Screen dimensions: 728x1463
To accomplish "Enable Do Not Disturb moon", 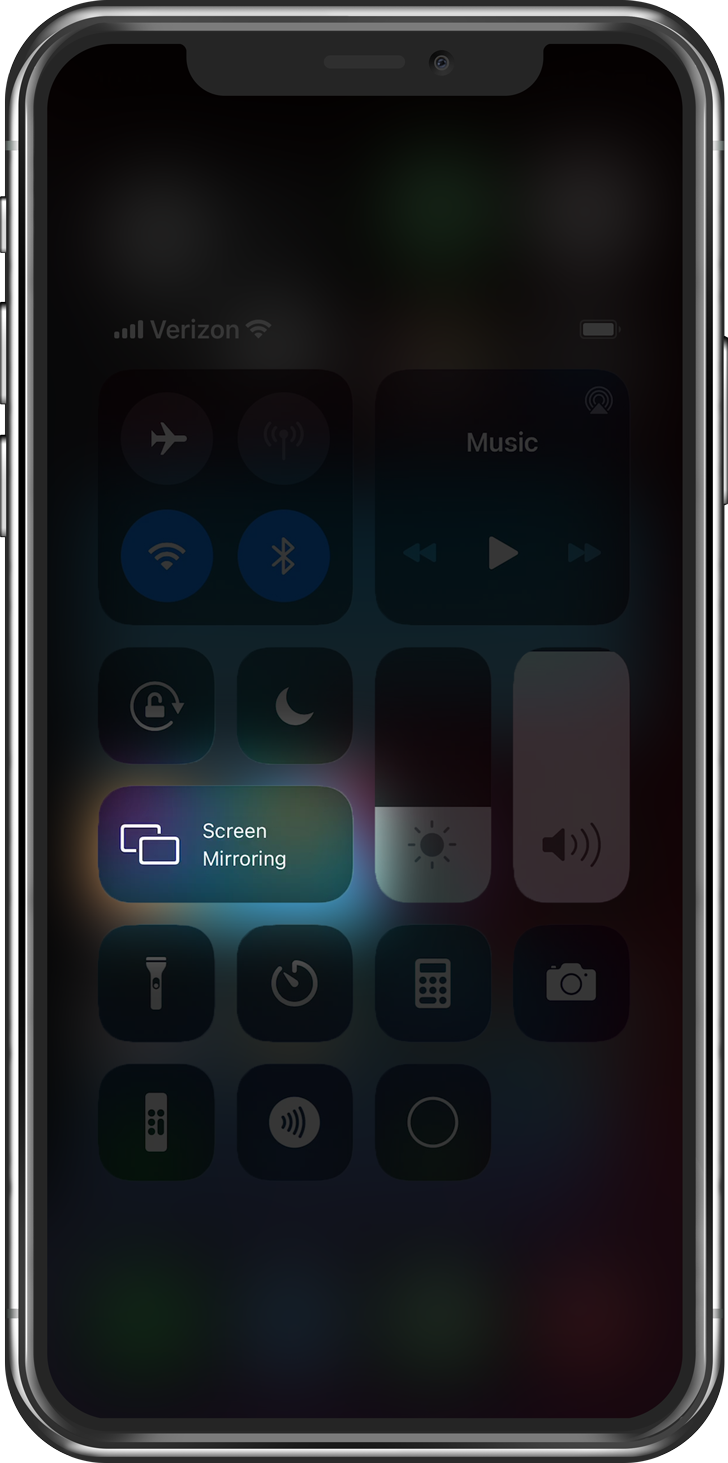I will (x=294, y=706).
